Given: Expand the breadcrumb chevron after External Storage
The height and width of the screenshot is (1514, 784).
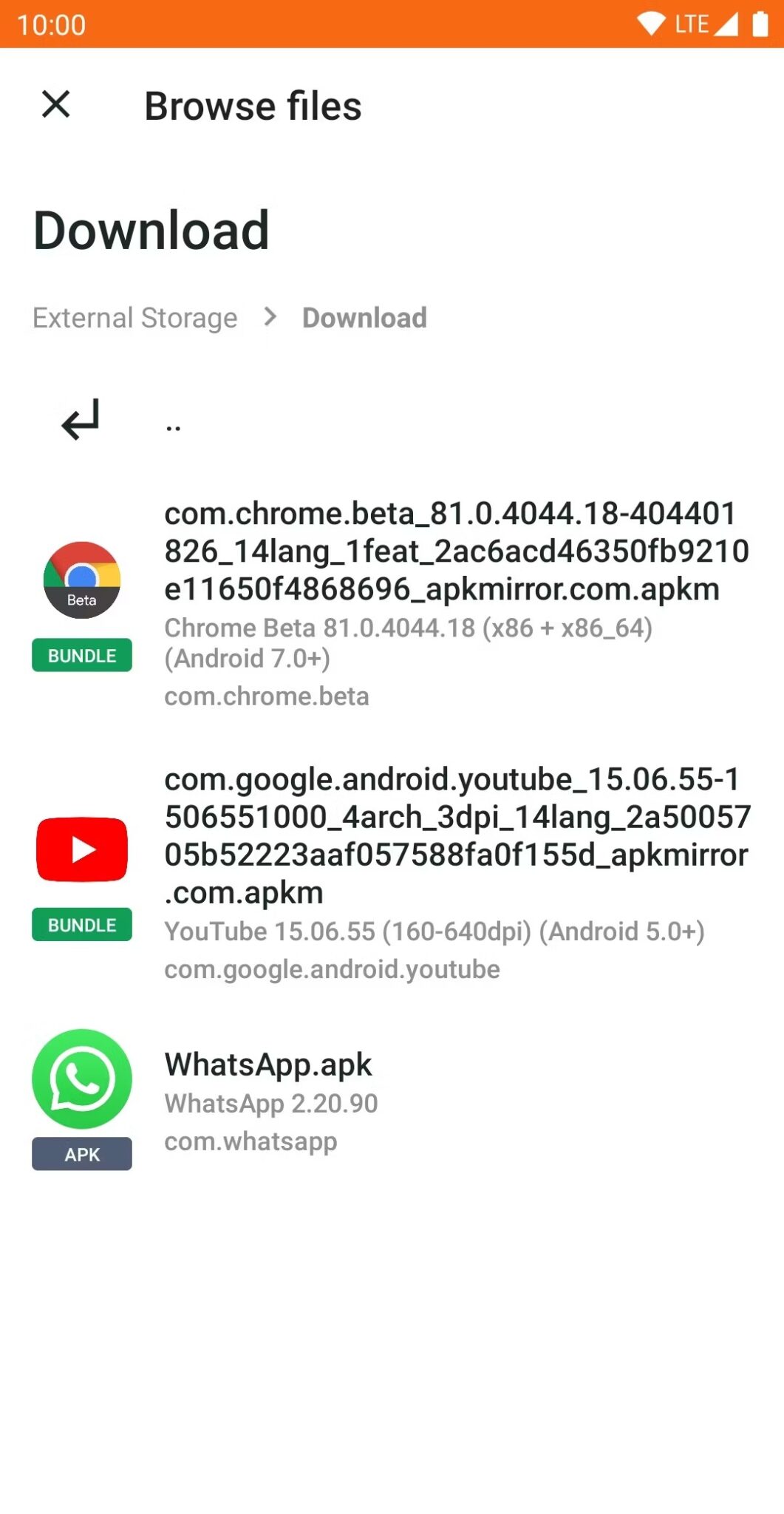Looking at the screenshot, I should (269, 316).
